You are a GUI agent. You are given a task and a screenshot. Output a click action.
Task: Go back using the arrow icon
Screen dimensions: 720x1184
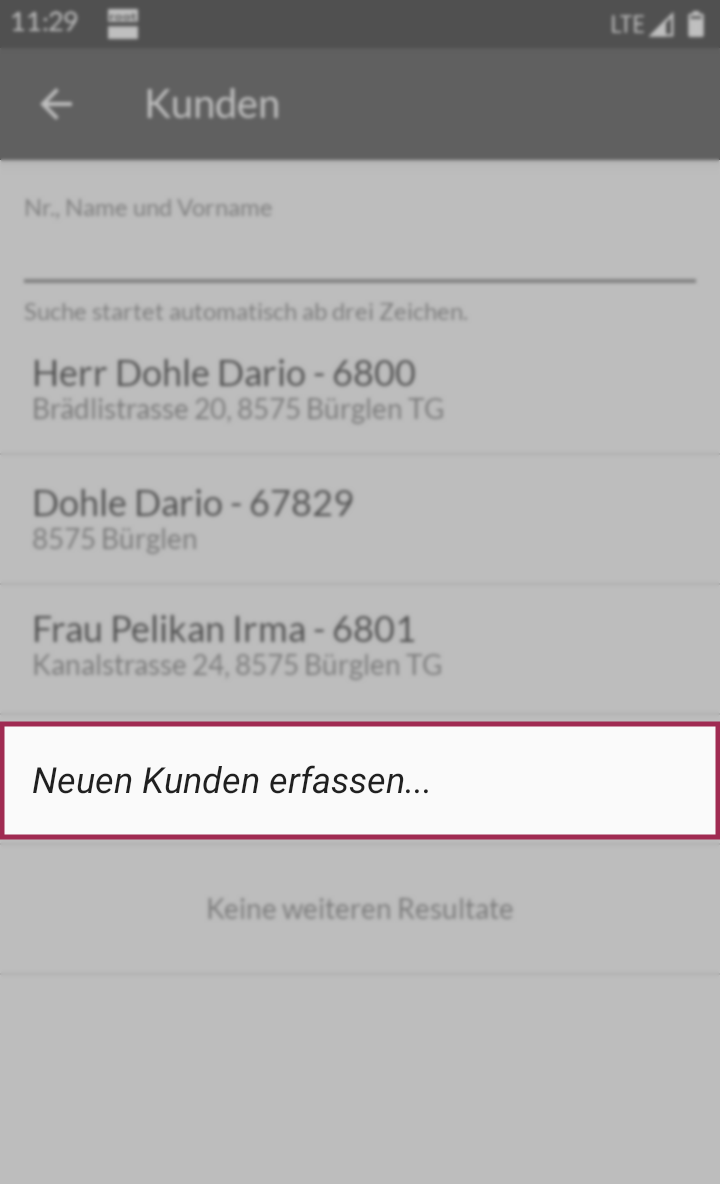(x=57, y=104)
